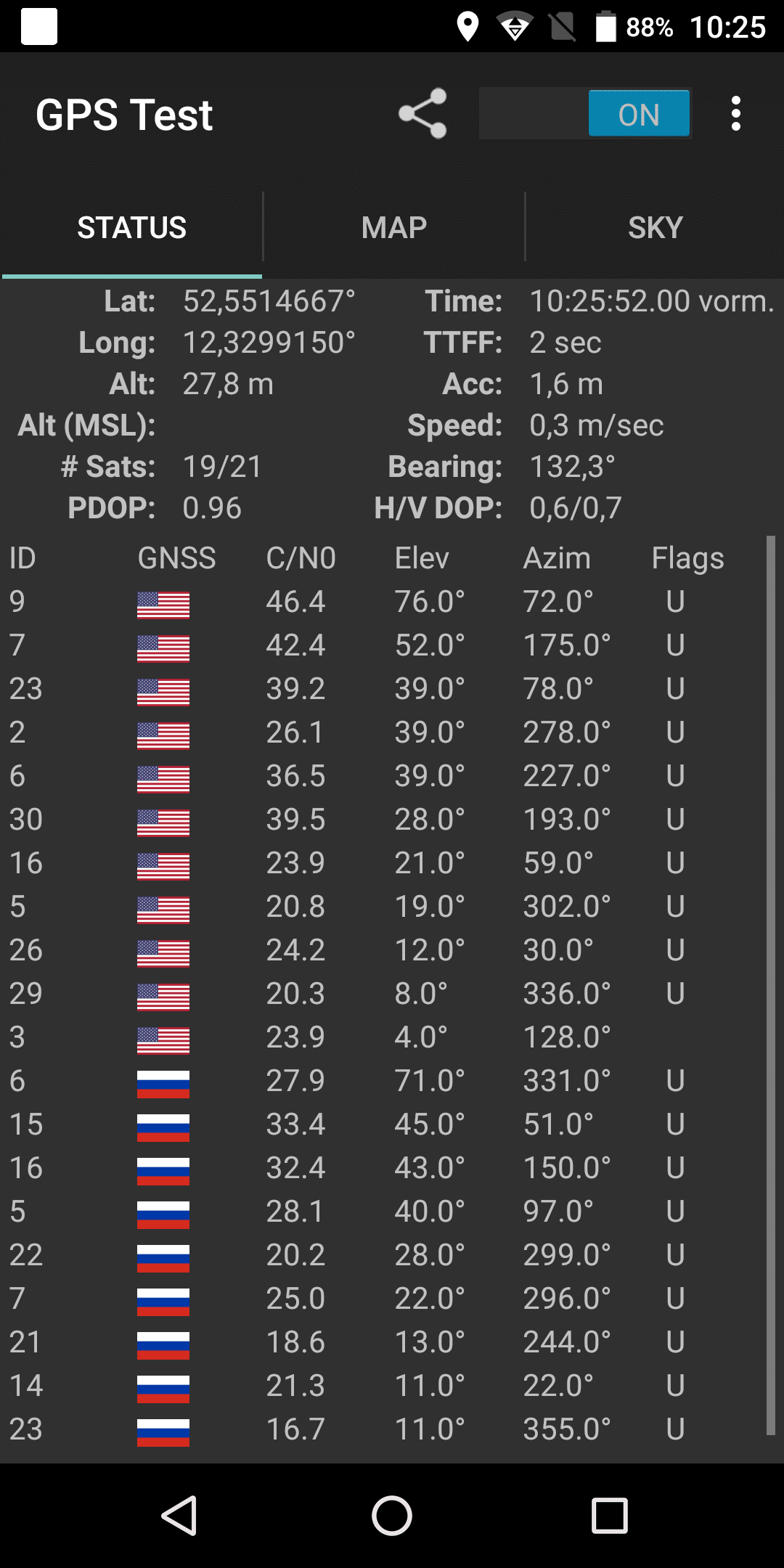This screenshot has height=1568, width=784.
Task: Open the overflow menu
Action: tap(736, 114)
